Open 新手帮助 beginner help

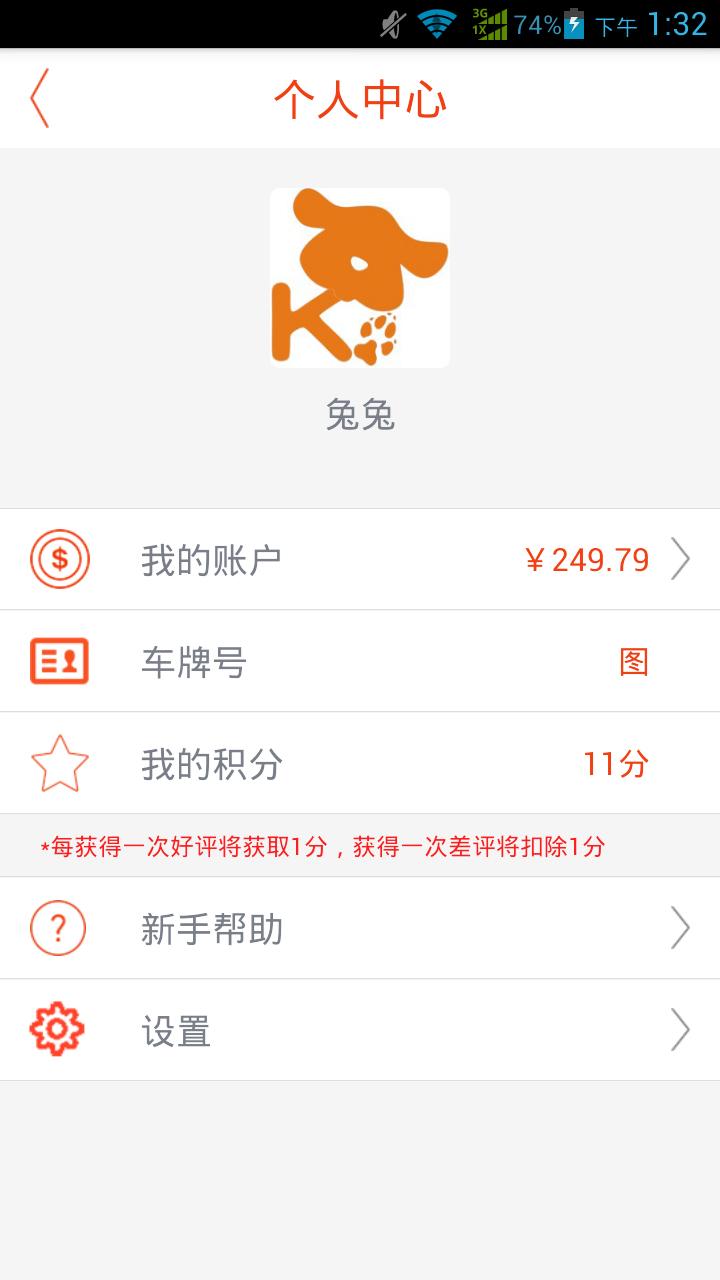360,928
